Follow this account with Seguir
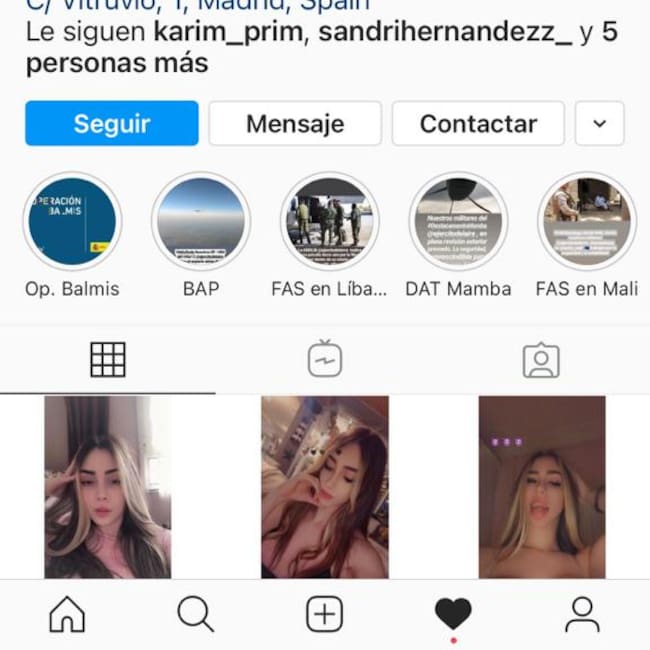Viewport: 650px width, 650px height. pyautogui.click(x=111, y=124)
